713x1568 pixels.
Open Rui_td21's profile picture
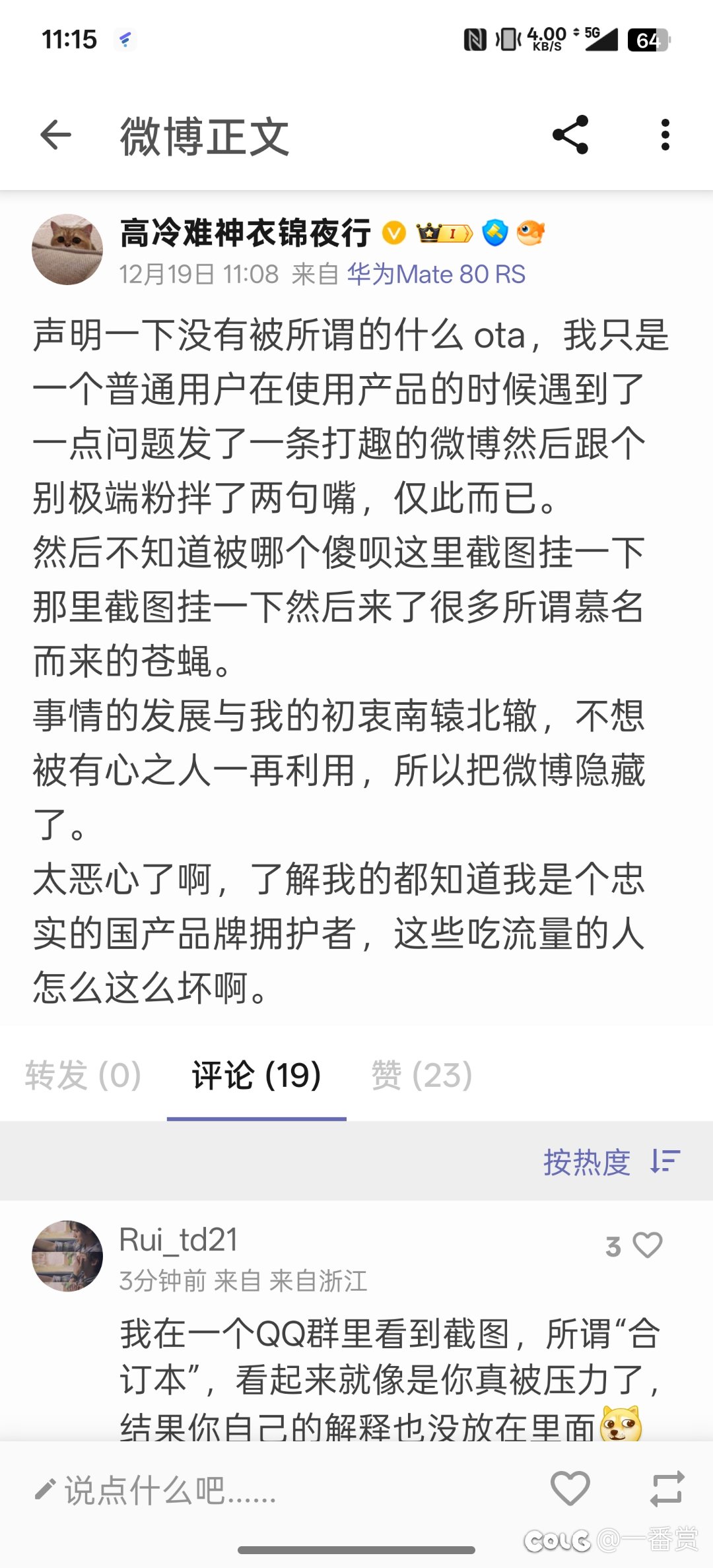coord(67,1256)
